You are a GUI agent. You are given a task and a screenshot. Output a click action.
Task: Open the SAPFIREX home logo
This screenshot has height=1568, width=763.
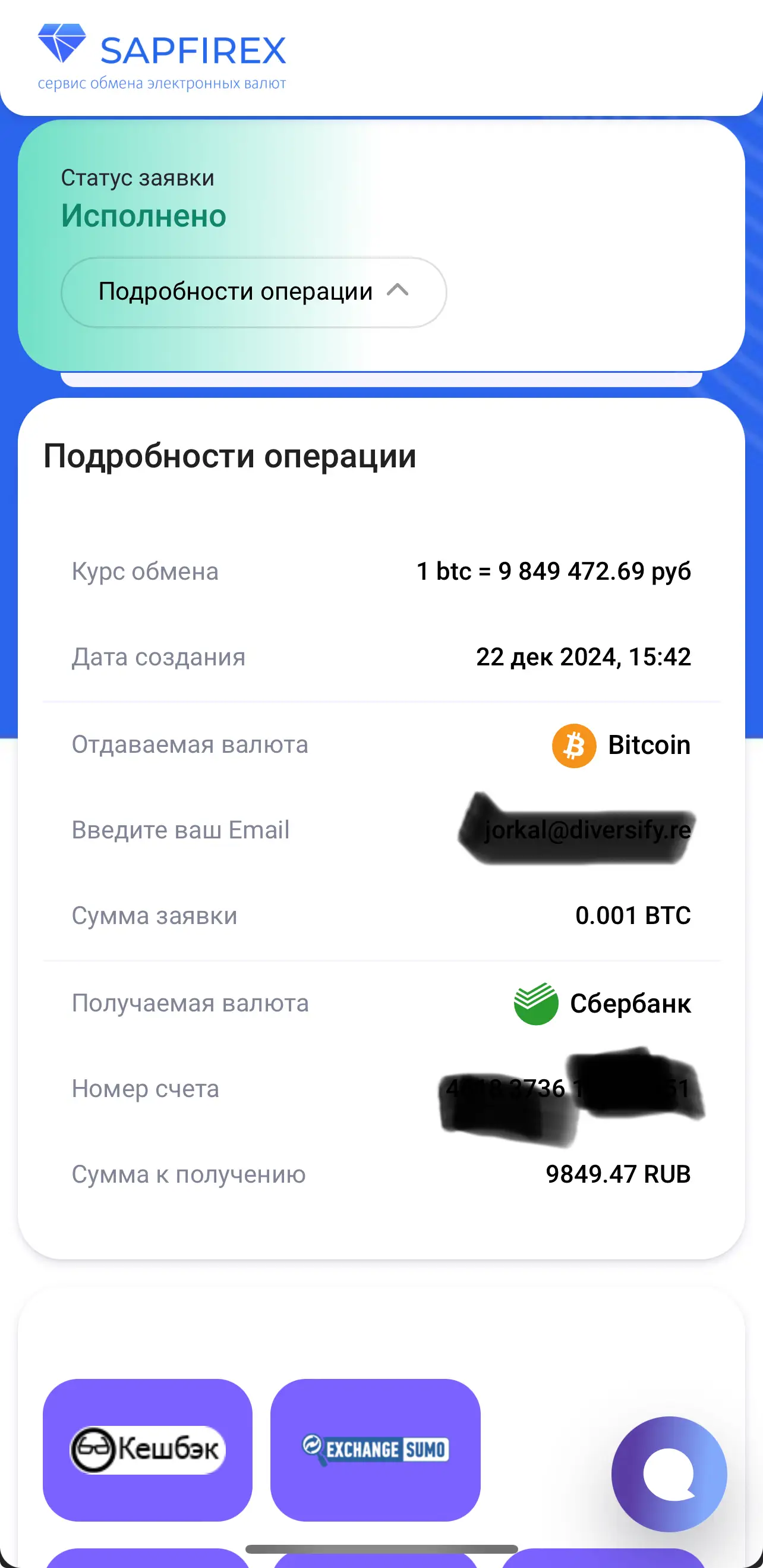pos(162,57)
